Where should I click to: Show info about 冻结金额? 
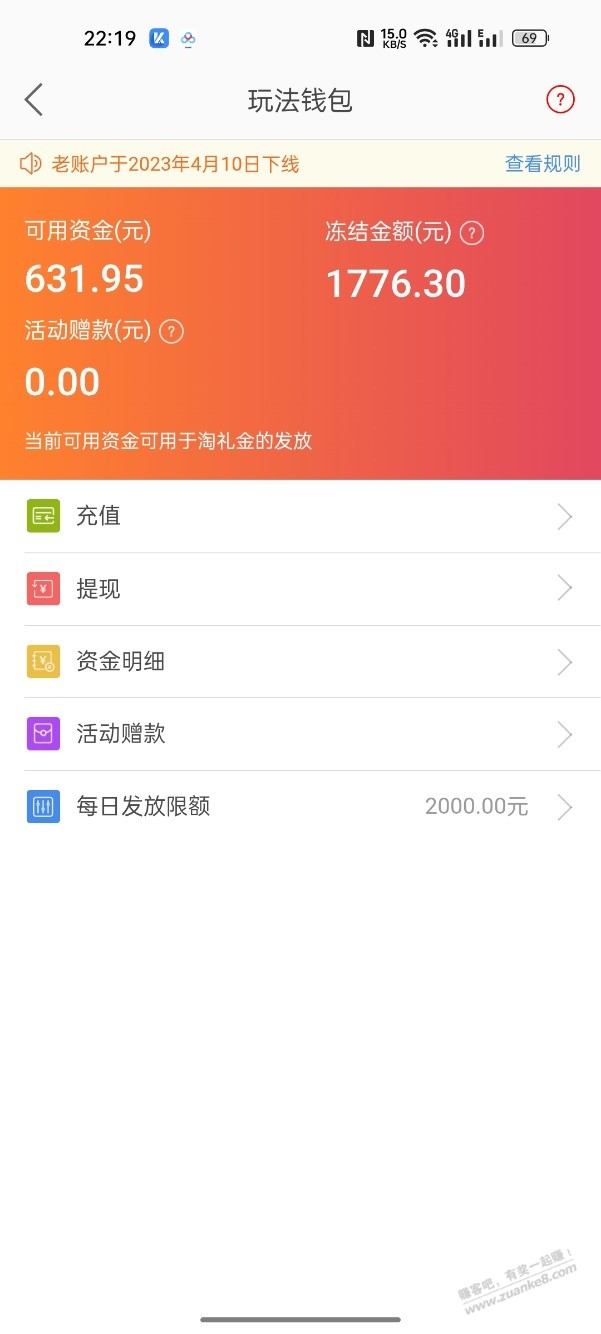point(471,233)
